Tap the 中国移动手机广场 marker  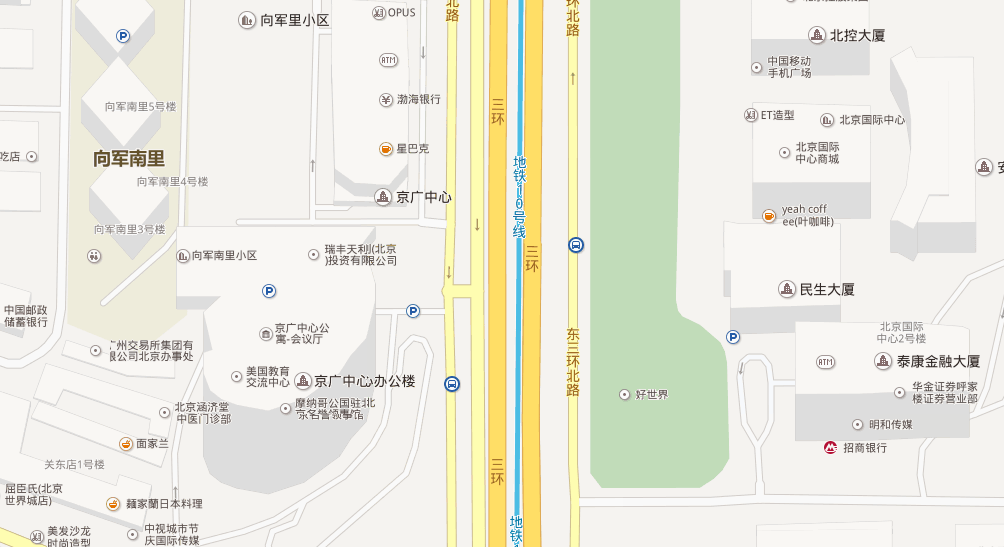click(x=756, y=67)
